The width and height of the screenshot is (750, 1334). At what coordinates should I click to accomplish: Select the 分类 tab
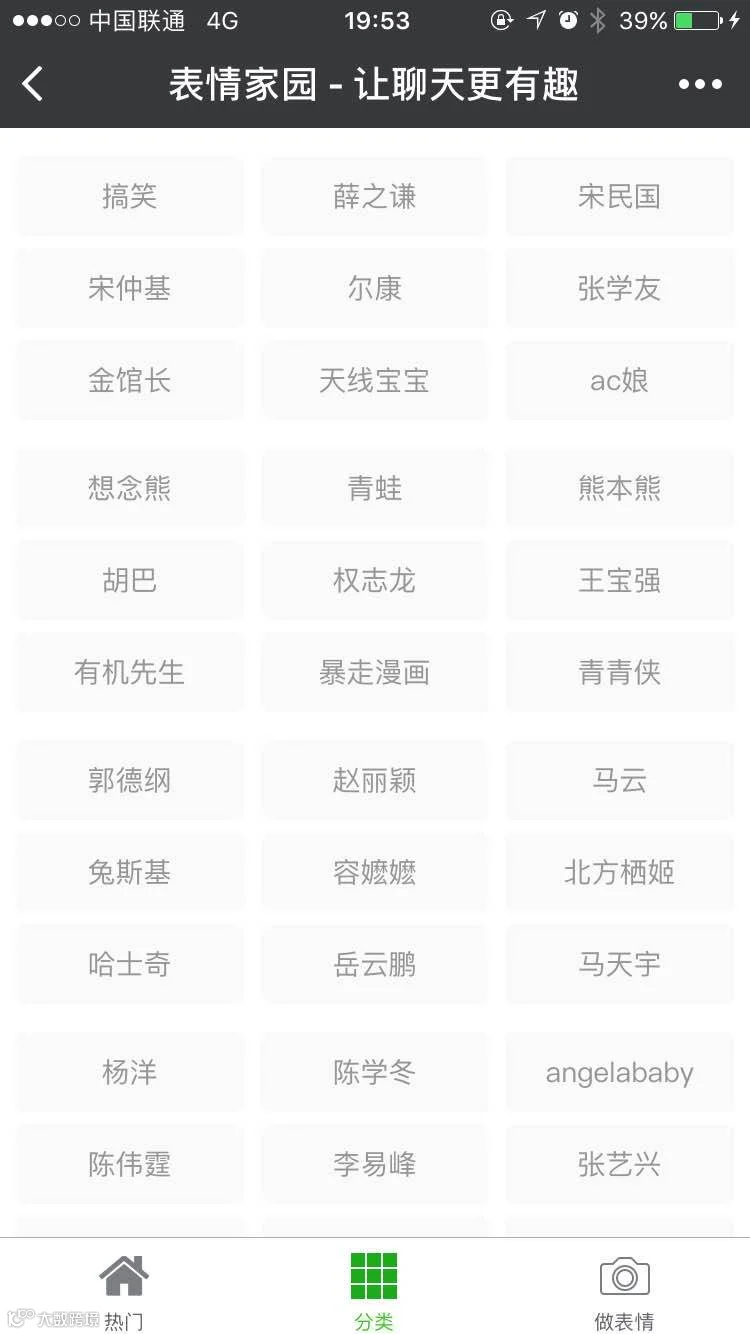374,1290
